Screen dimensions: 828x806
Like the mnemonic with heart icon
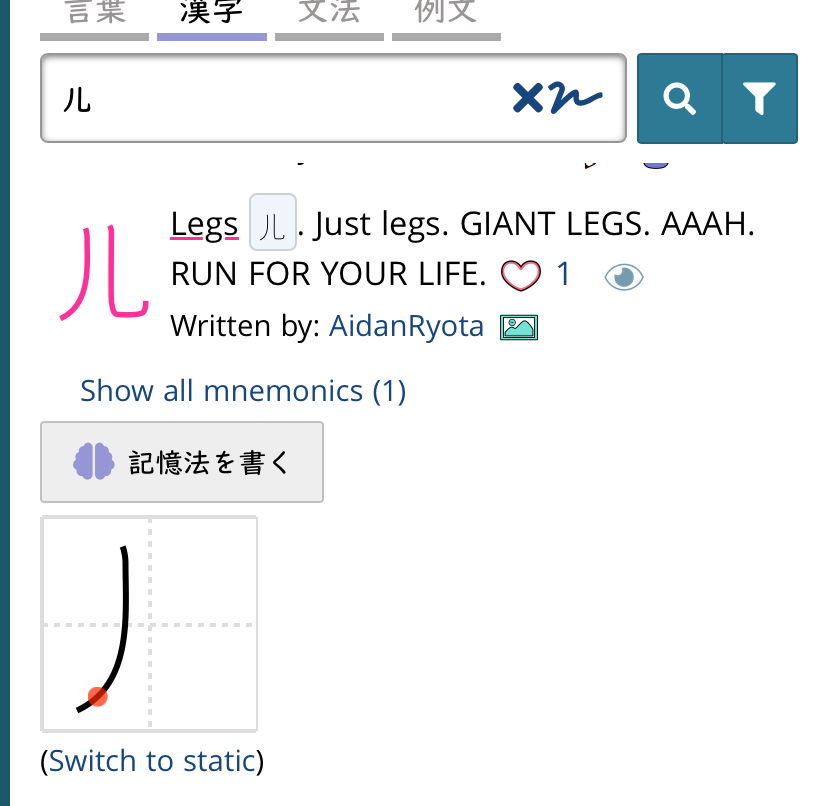[x=520, y=275]
